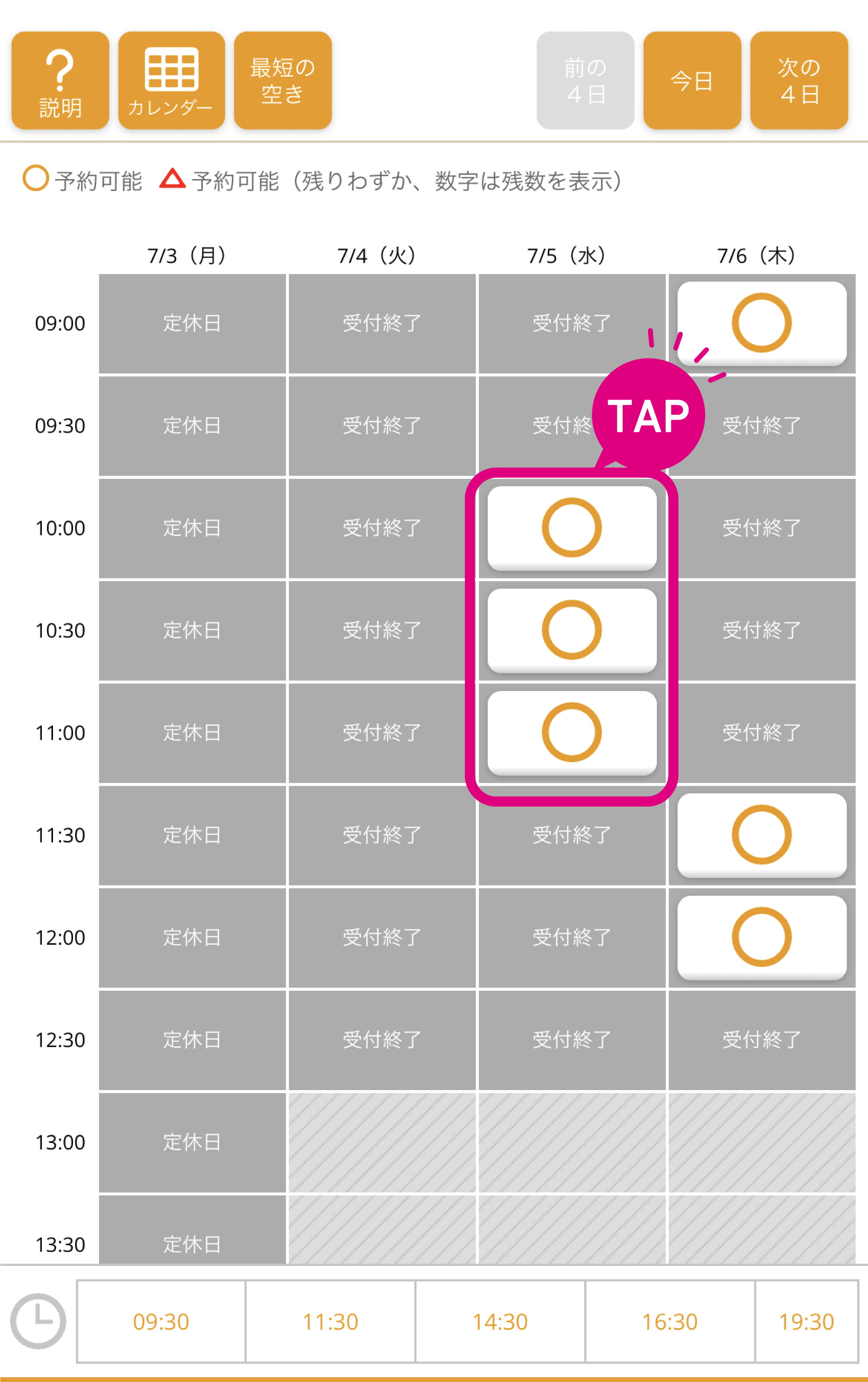The image size is (868, 1382).
Task: Select the 09:00 slot on 7/6 (木)
Action: pos(761,323)
